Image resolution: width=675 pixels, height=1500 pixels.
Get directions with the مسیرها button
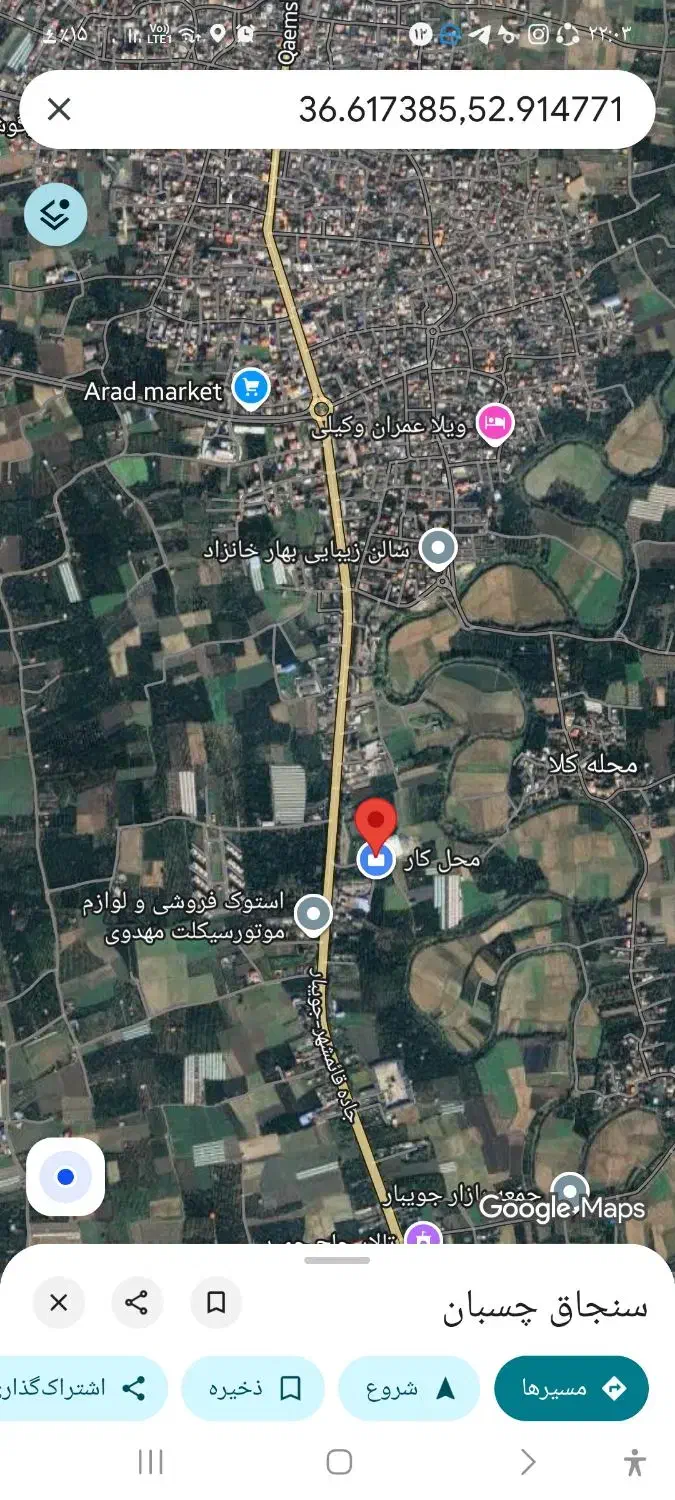(x=571, y=1389)
